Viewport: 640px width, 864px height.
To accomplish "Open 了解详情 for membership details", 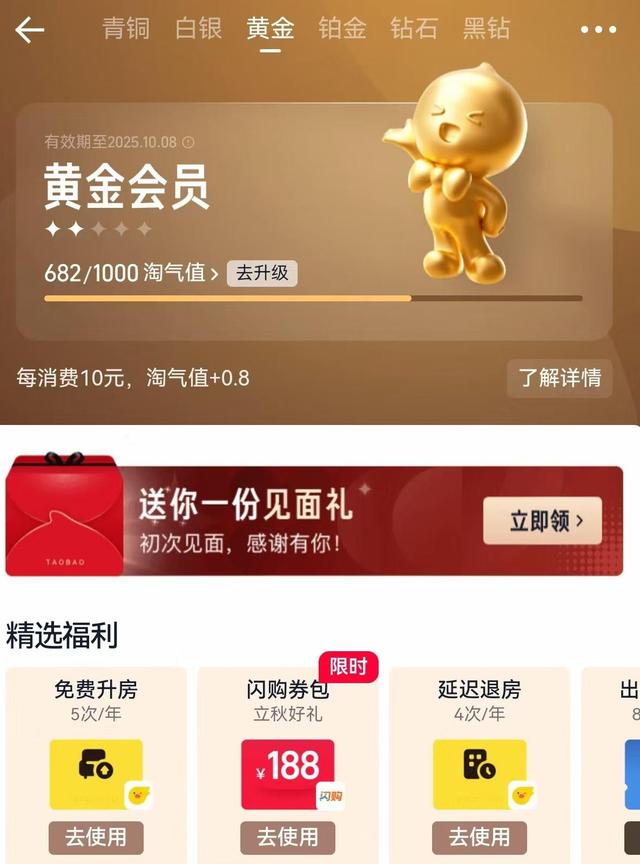I will [x=559, y=378].
